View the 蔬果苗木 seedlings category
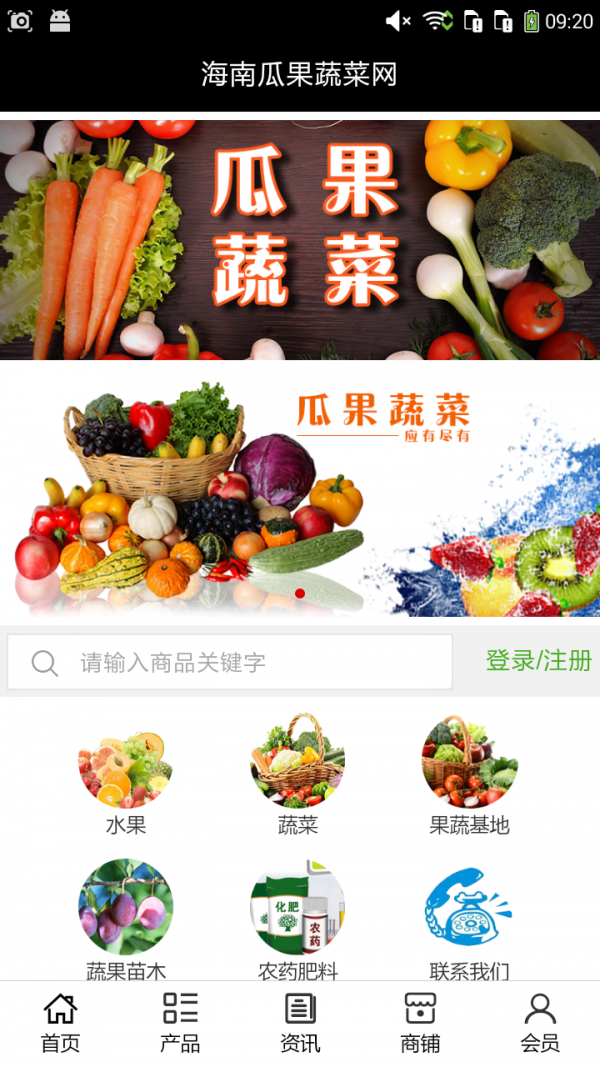The image size is (600, 1067). click(126, 915)
